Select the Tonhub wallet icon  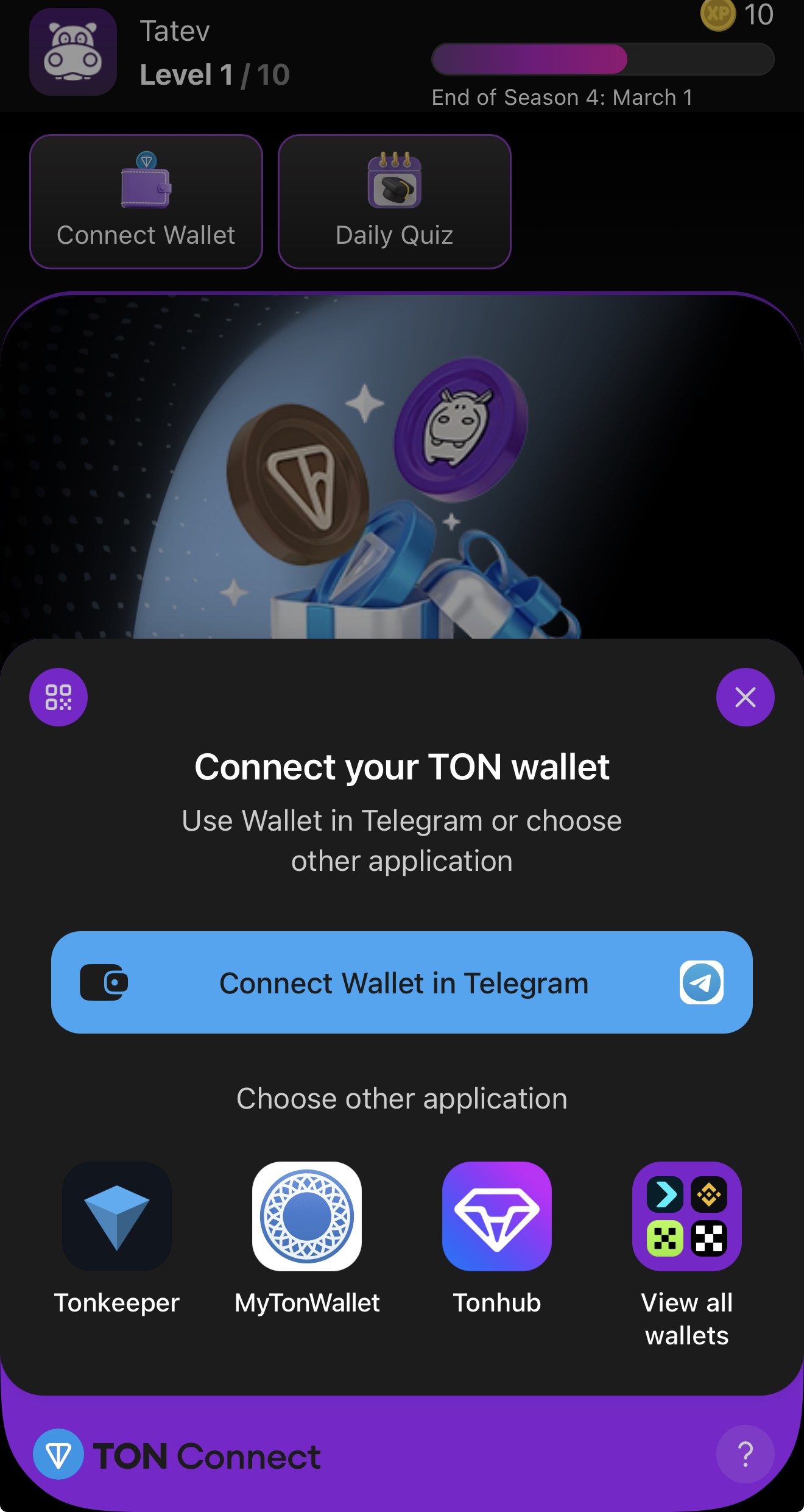[497, 1216]
